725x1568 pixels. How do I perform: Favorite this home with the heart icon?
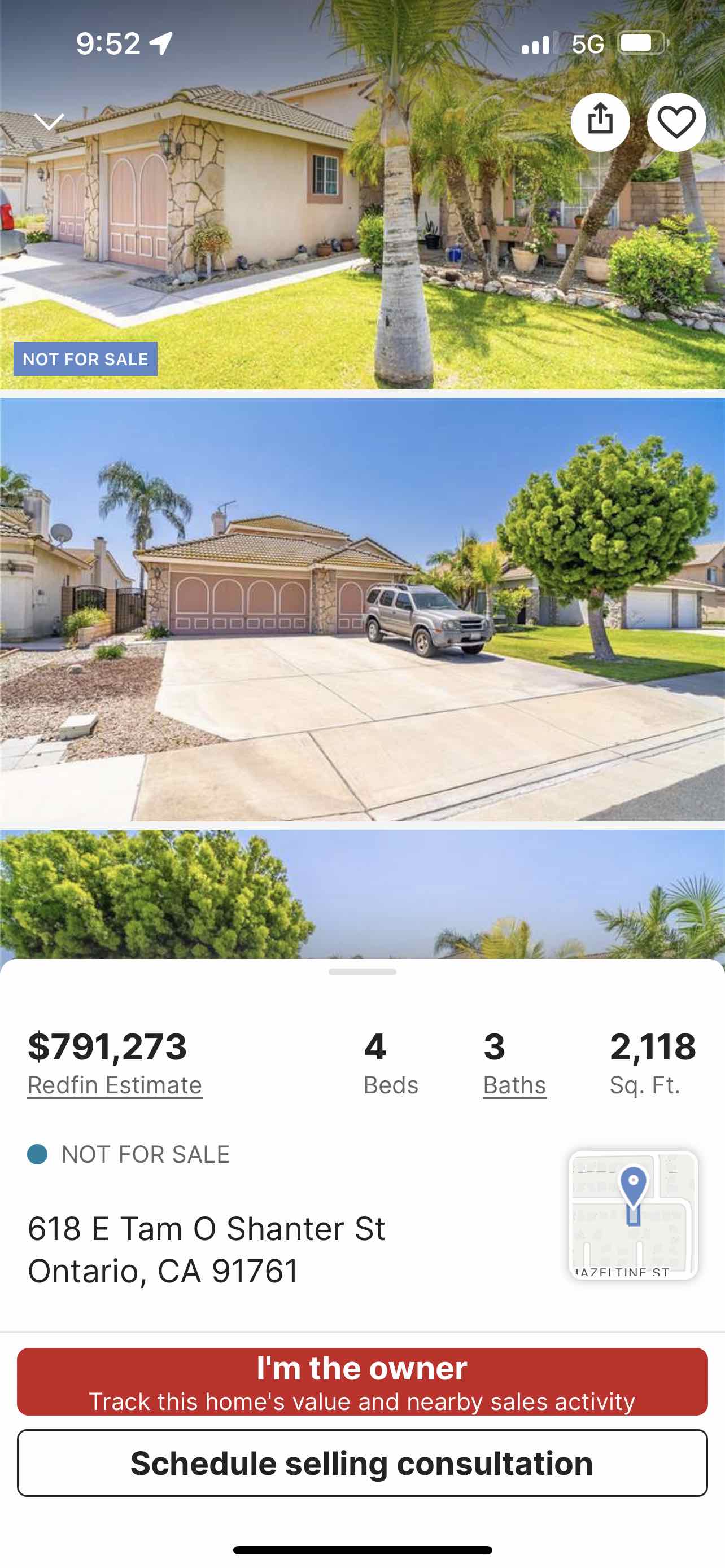(676, 122)
